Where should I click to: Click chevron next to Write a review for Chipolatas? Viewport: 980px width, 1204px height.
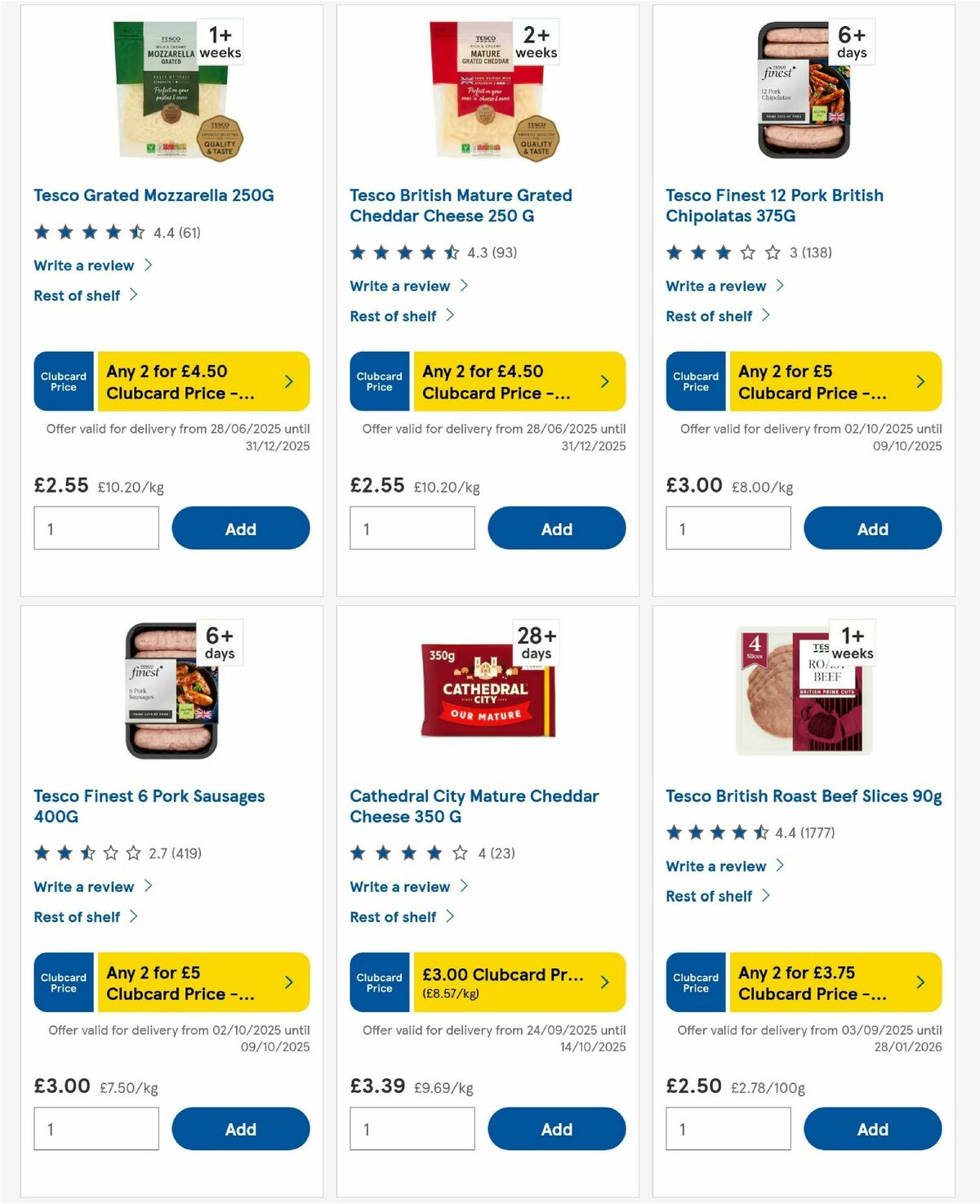[782, 286]
